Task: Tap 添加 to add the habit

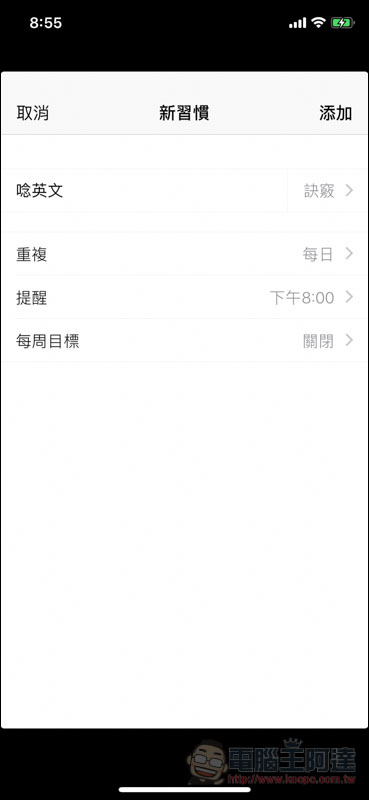Action: 335,113
